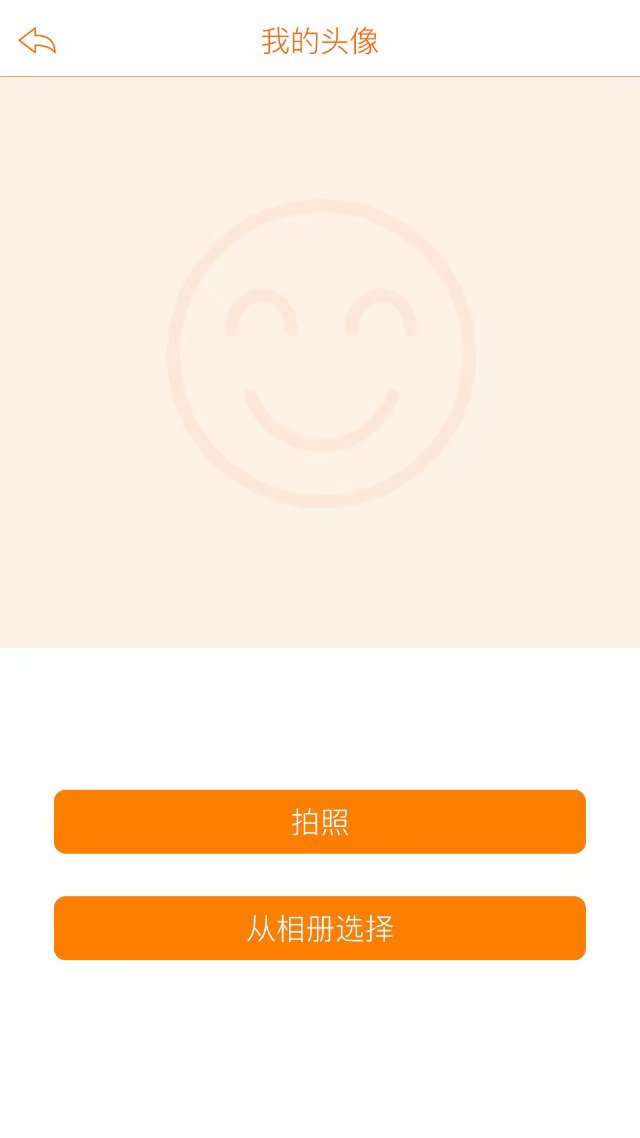Select 从相册选择 to pick from album
640x1138 pixels.
pos(320,928)
